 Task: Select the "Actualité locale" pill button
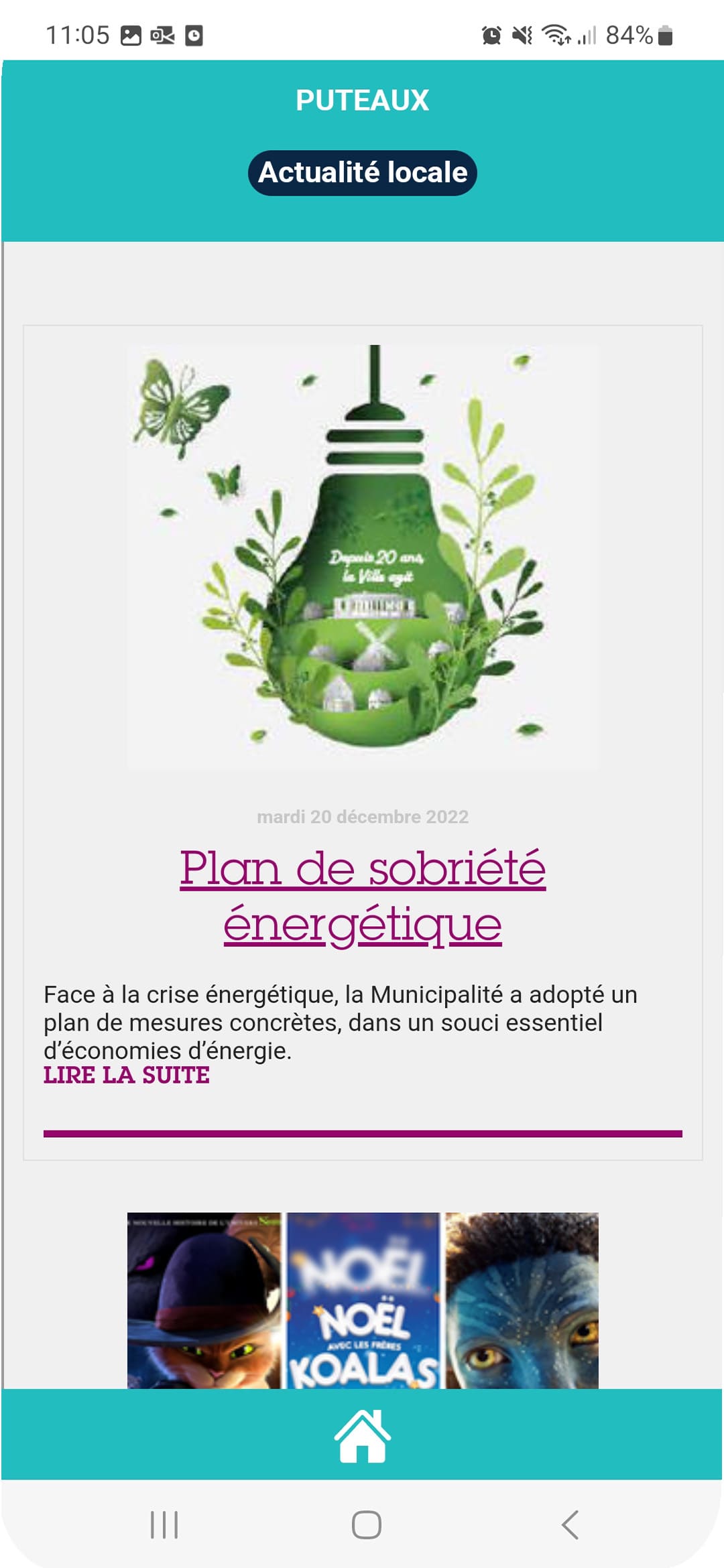[362, 173]
